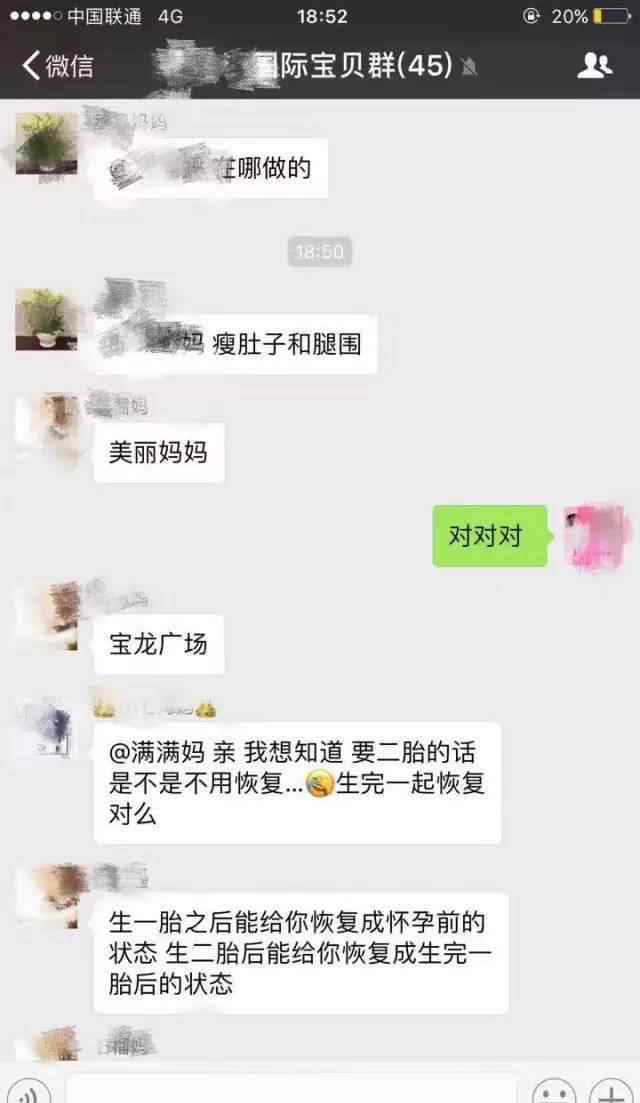Open the group members info icon
The width and height of the screenshot is (640, 1103).
tap(594, 65)
